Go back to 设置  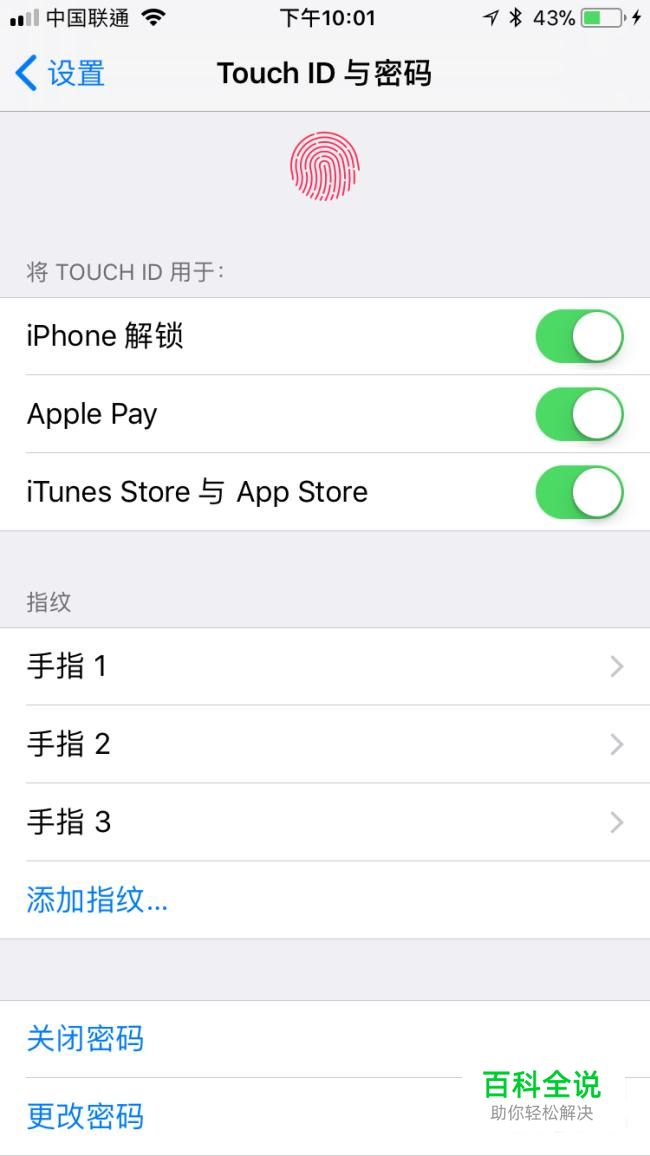[x=60, y=74]
